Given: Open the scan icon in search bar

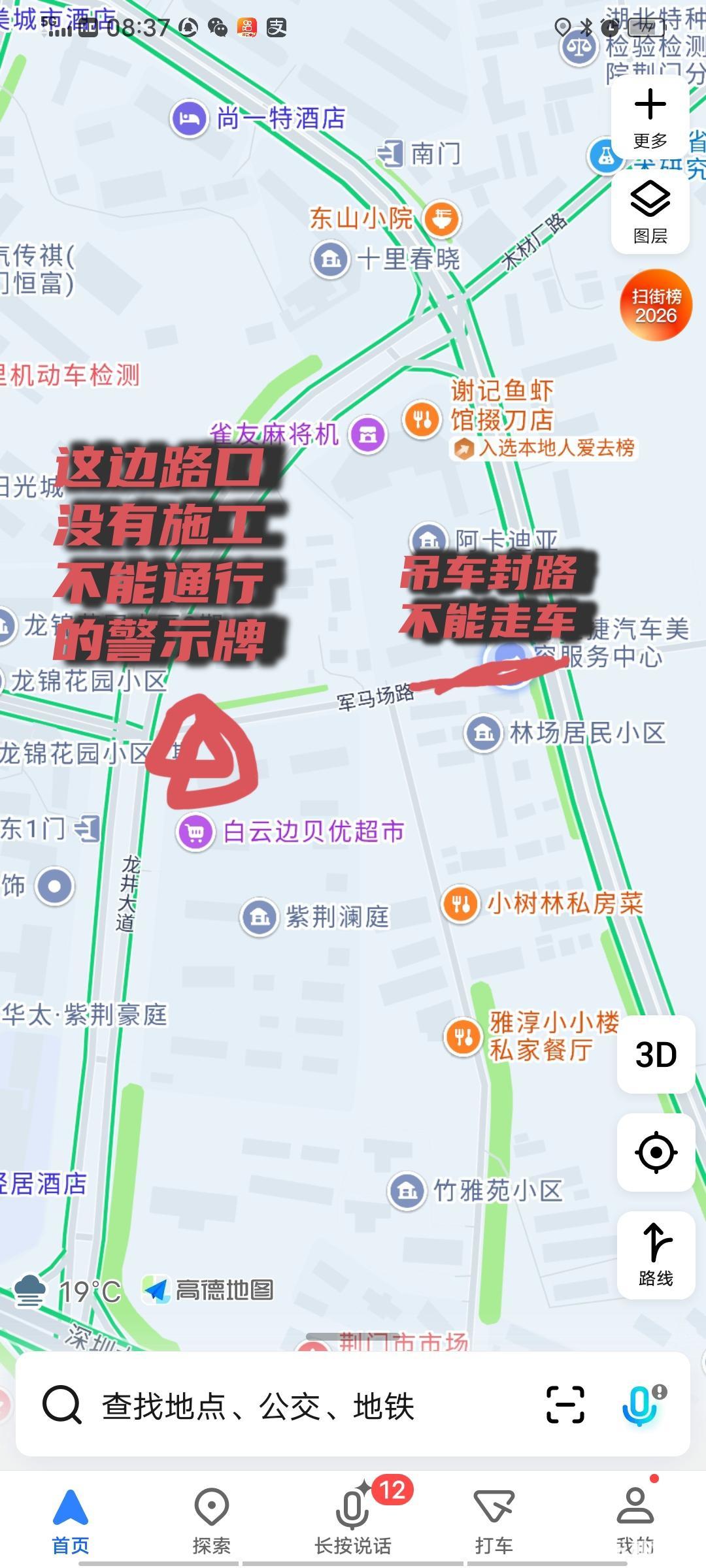Looking at the screenshot, I should (x=565, y=1405).
